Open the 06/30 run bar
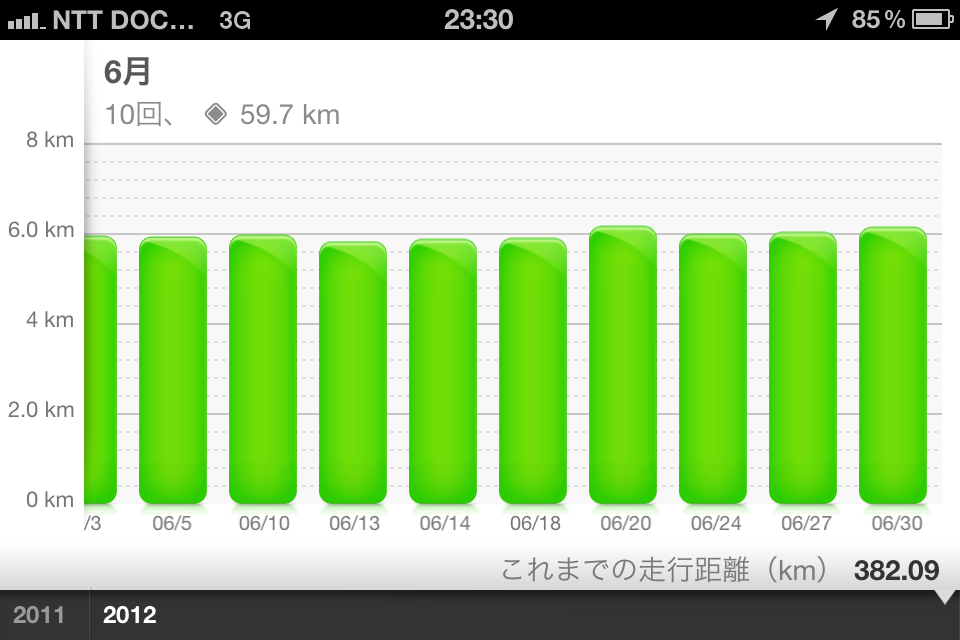Viewport: 960px width, 640px height. tap(893, 366)
